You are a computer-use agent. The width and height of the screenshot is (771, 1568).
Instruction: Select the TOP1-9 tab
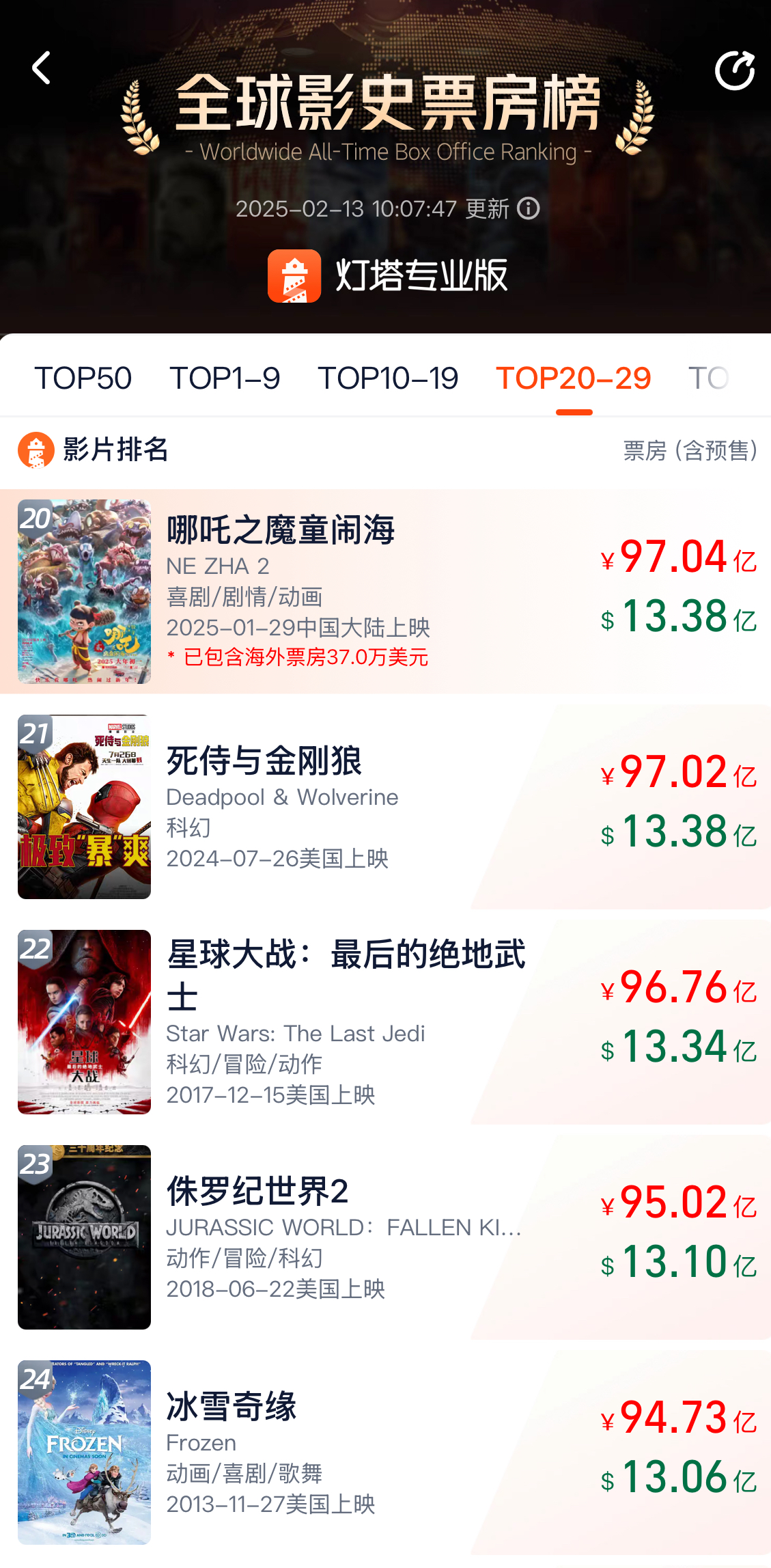225,379
